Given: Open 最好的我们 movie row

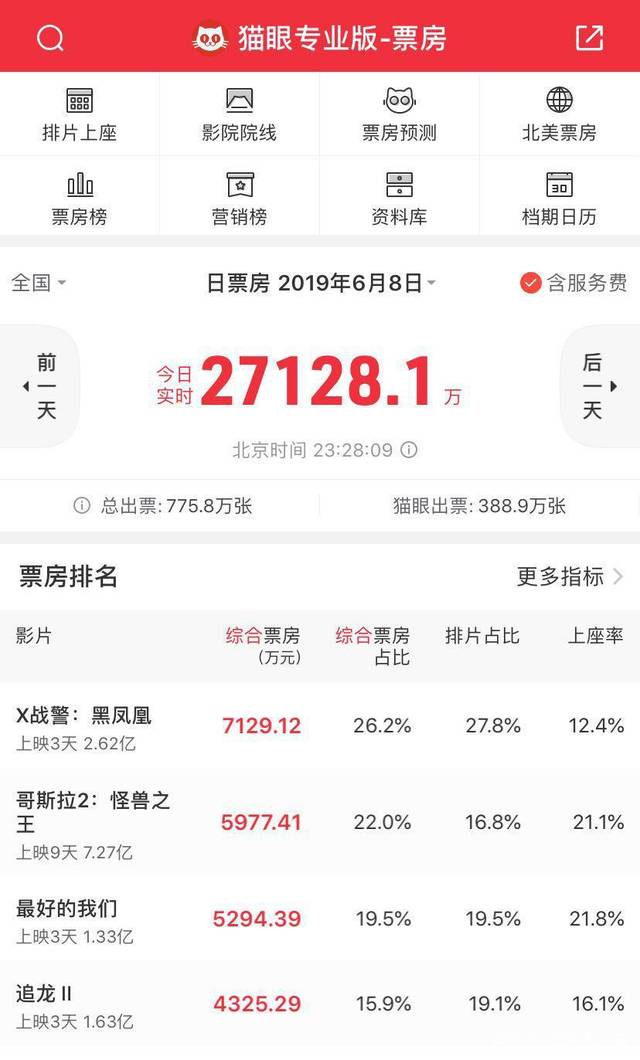Looking at the screenshot, I should coord(320,919).
